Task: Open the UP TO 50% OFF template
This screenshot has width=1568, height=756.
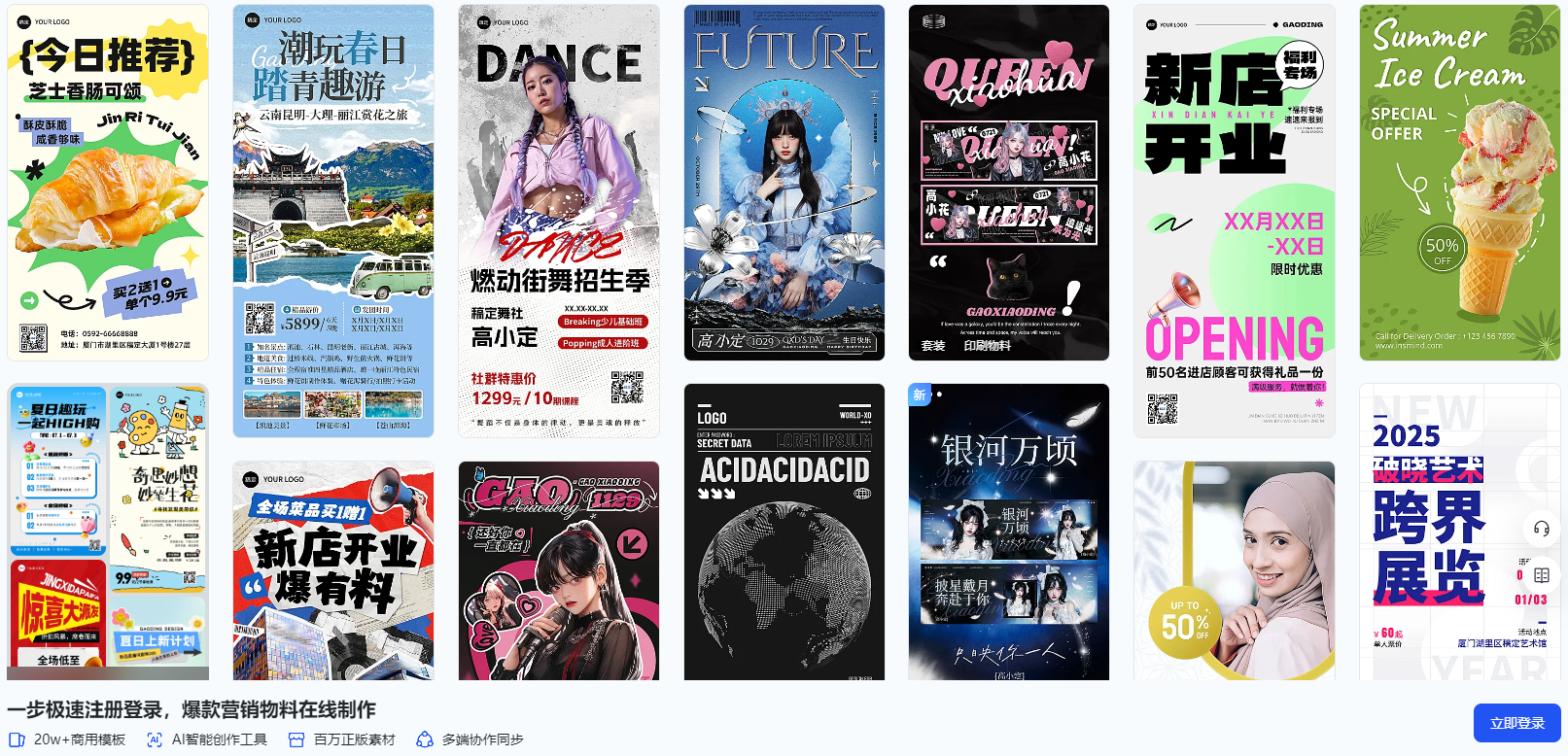Action: tap(1235, 571)
